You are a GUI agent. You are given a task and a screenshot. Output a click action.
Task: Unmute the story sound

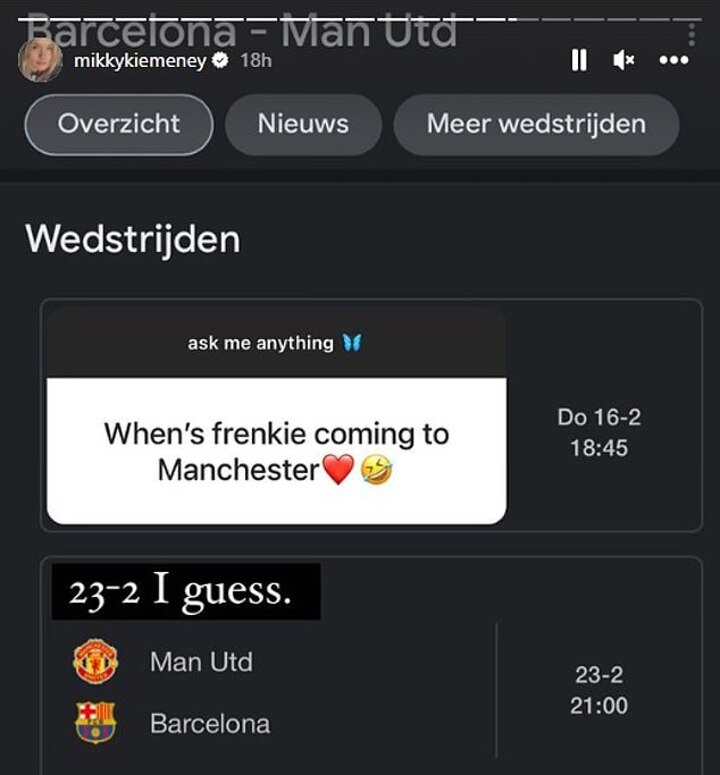(624, 61)
